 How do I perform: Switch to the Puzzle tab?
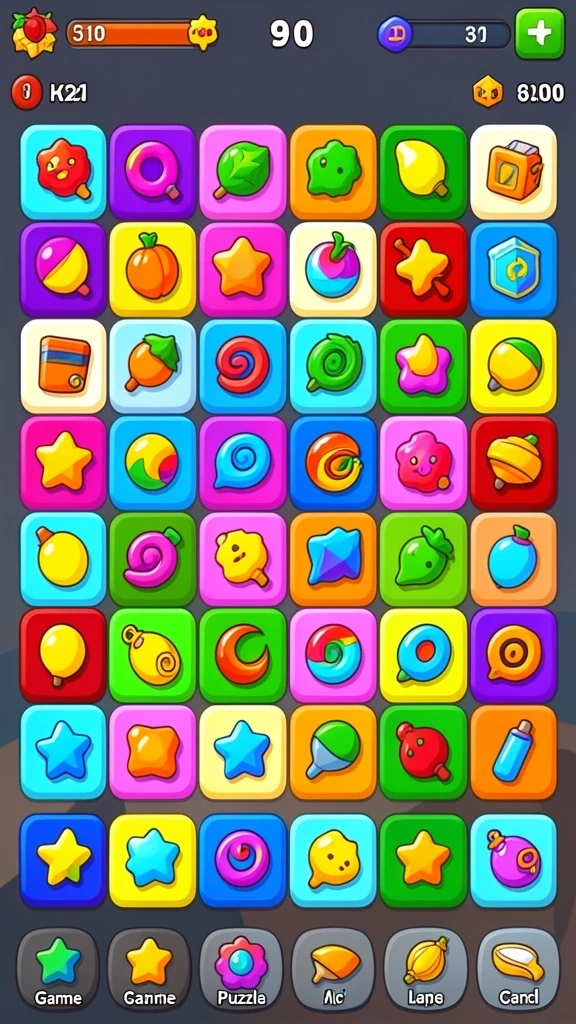[x=242, y=968]
